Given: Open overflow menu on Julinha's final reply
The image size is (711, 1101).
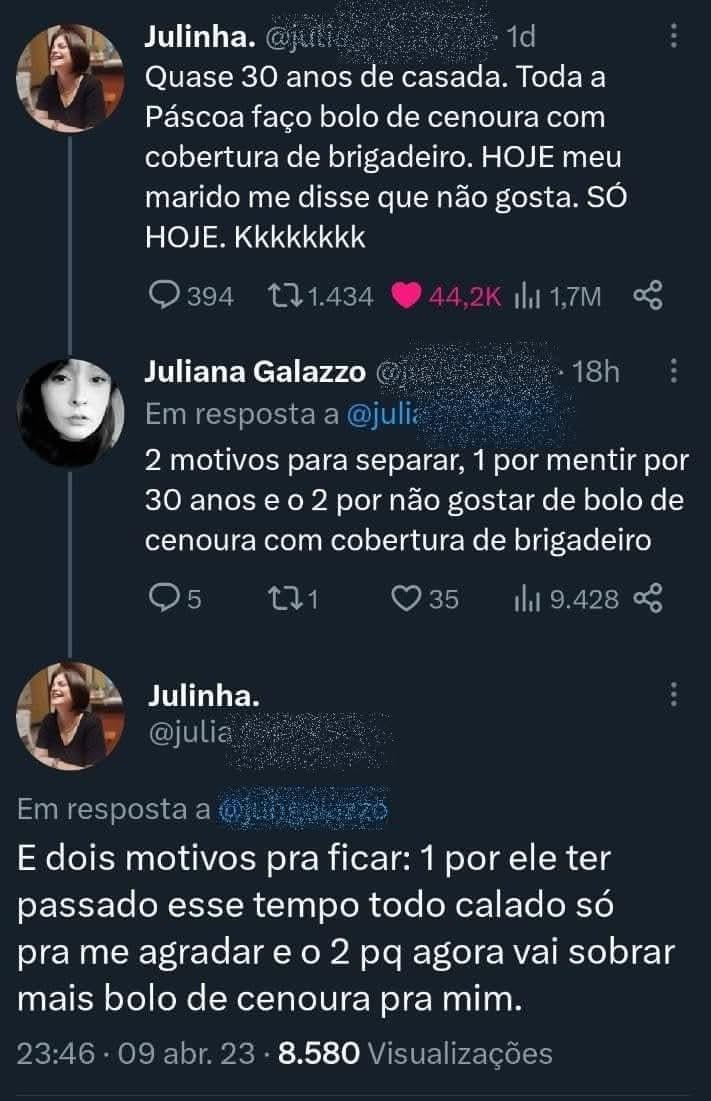Looking at the screenshot, I should pos(673,694).
